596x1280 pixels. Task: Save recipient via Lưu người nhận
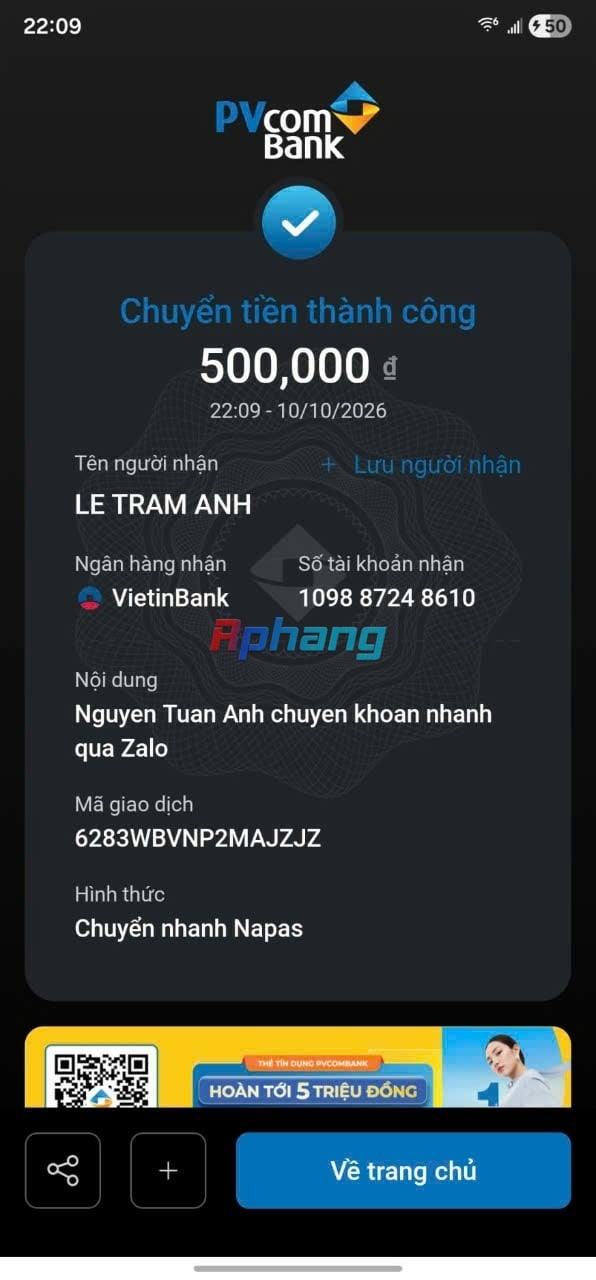pyautogui.click(x=421, y=465)
